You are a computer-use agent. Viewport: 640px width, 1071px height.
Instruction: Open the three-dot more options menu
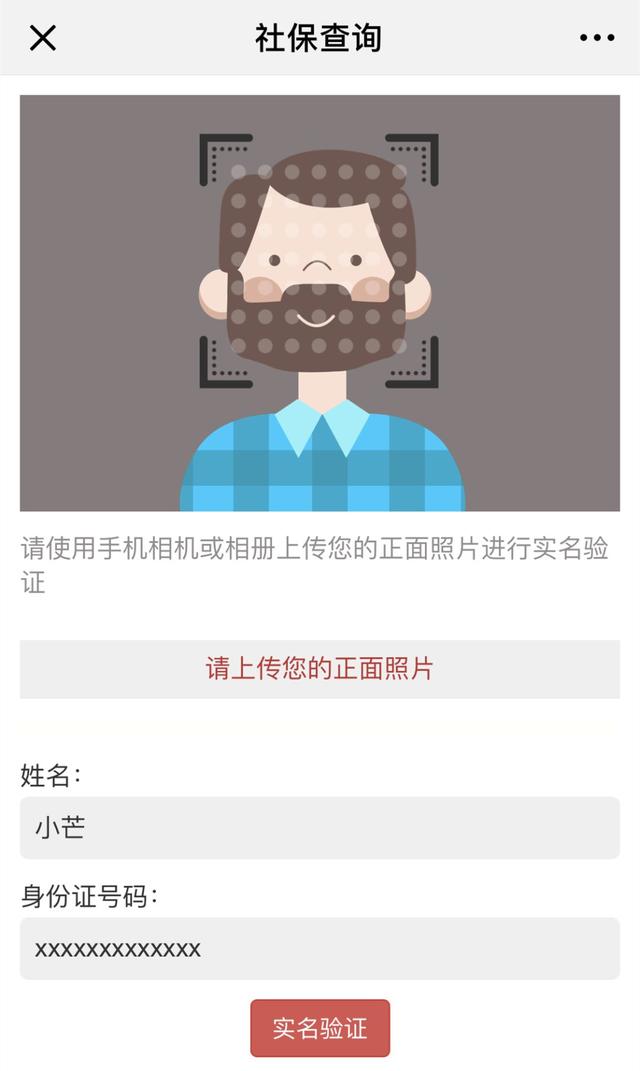(x=597, y=38)
